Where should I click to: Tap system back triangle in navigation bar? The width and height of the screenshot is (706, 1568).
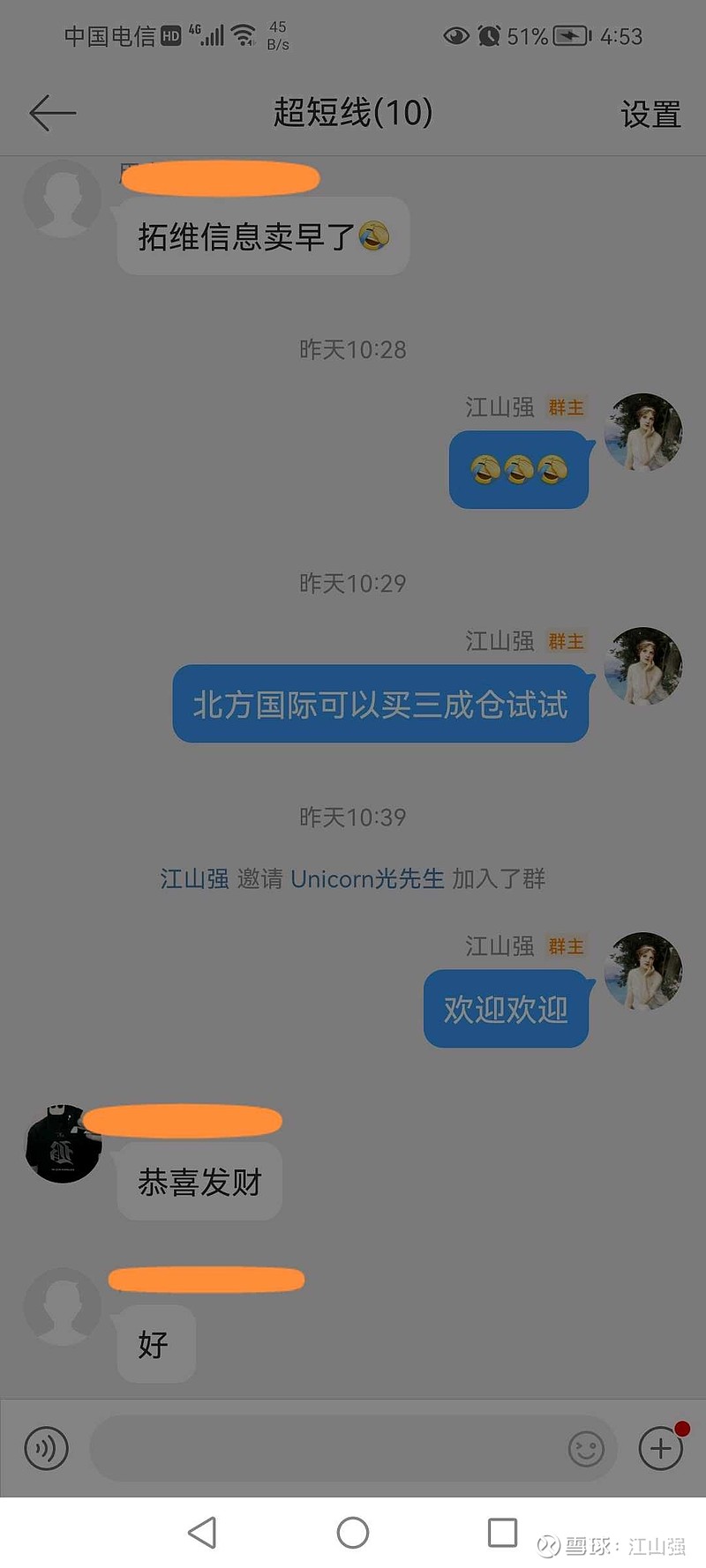click(x=203, y=1533)
